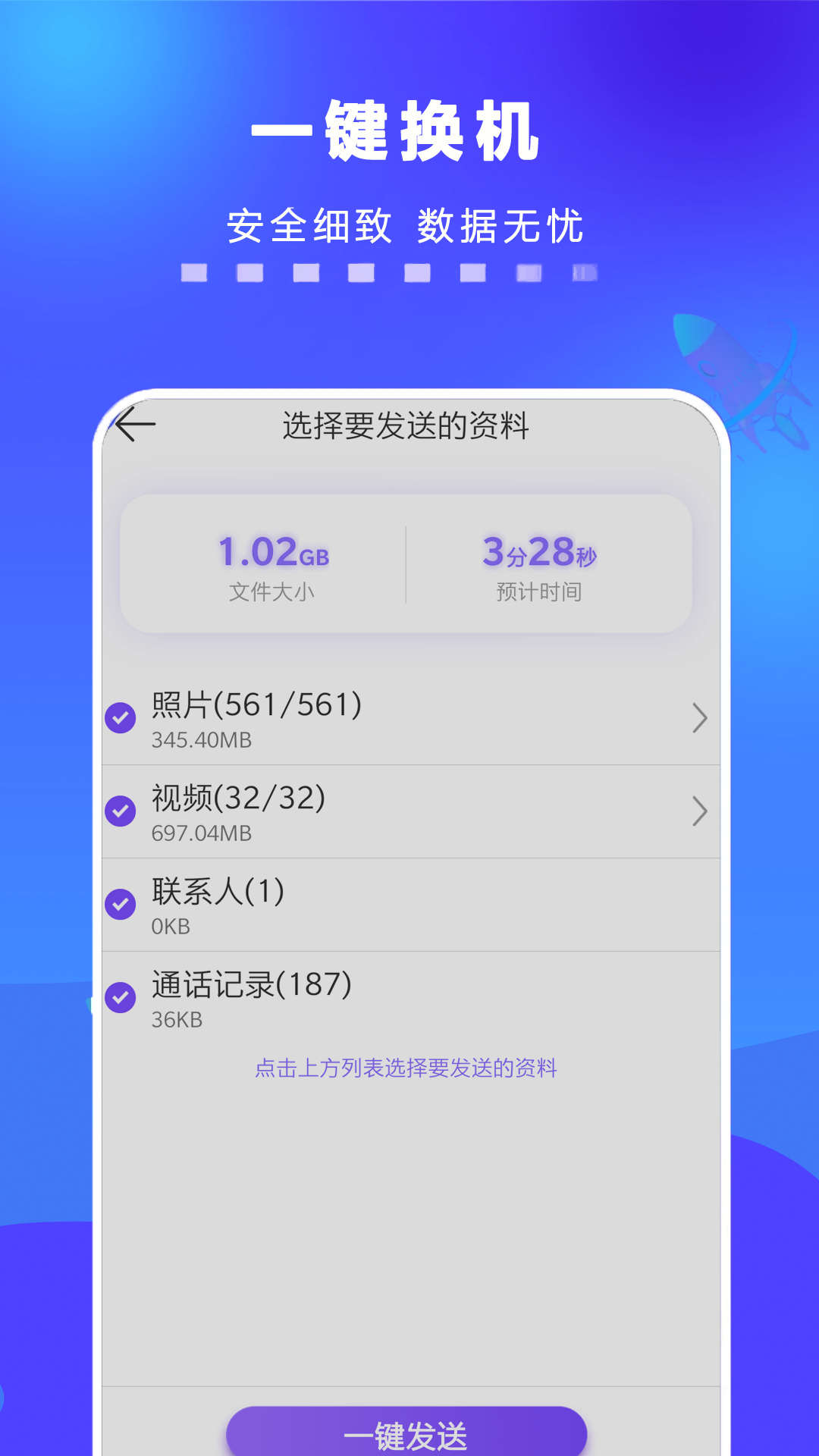819x1456 pixels.
Task: Tap the 点击上方列表选择要发送的资料 hint text
Action: [x=407, y=1068]
